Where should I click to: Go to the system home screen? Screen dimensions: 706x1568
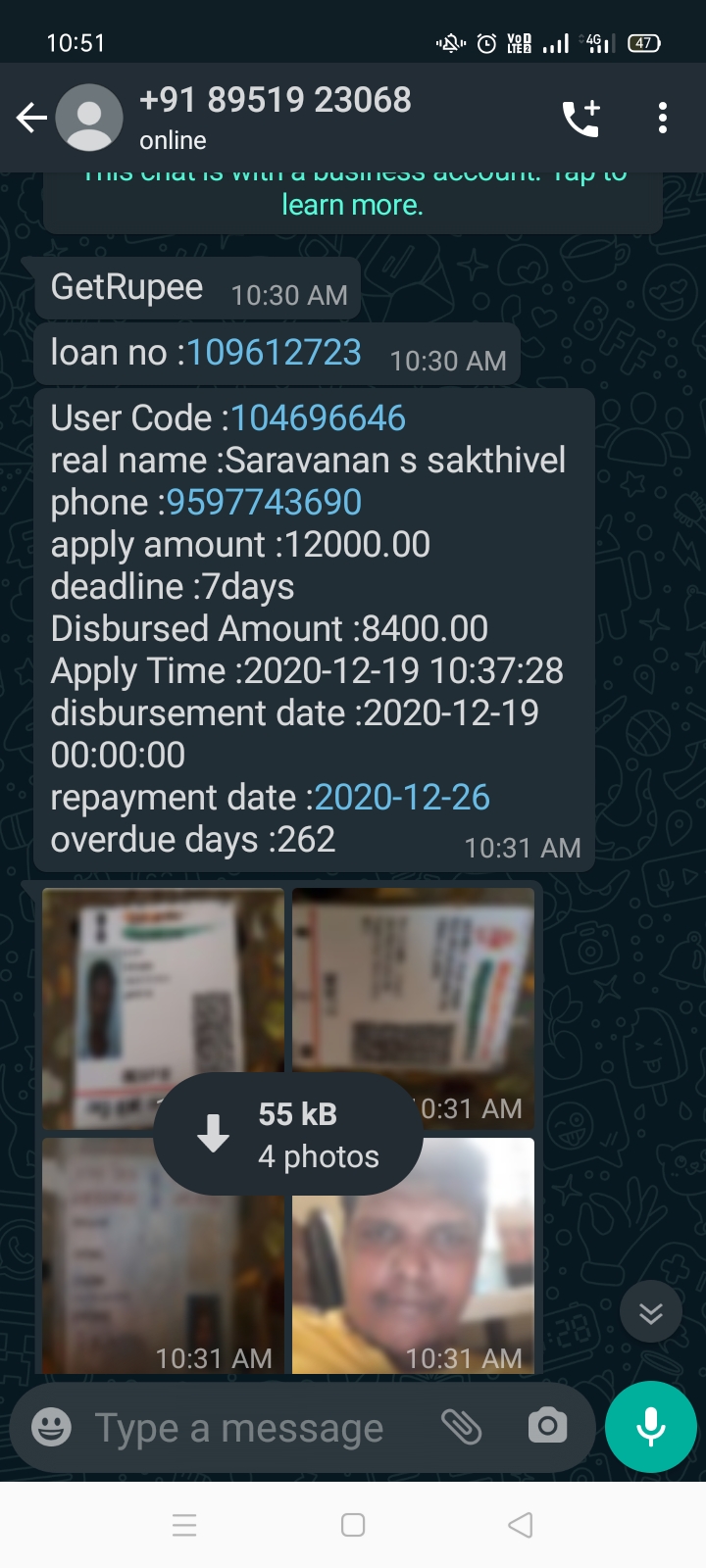[353, 1525]
